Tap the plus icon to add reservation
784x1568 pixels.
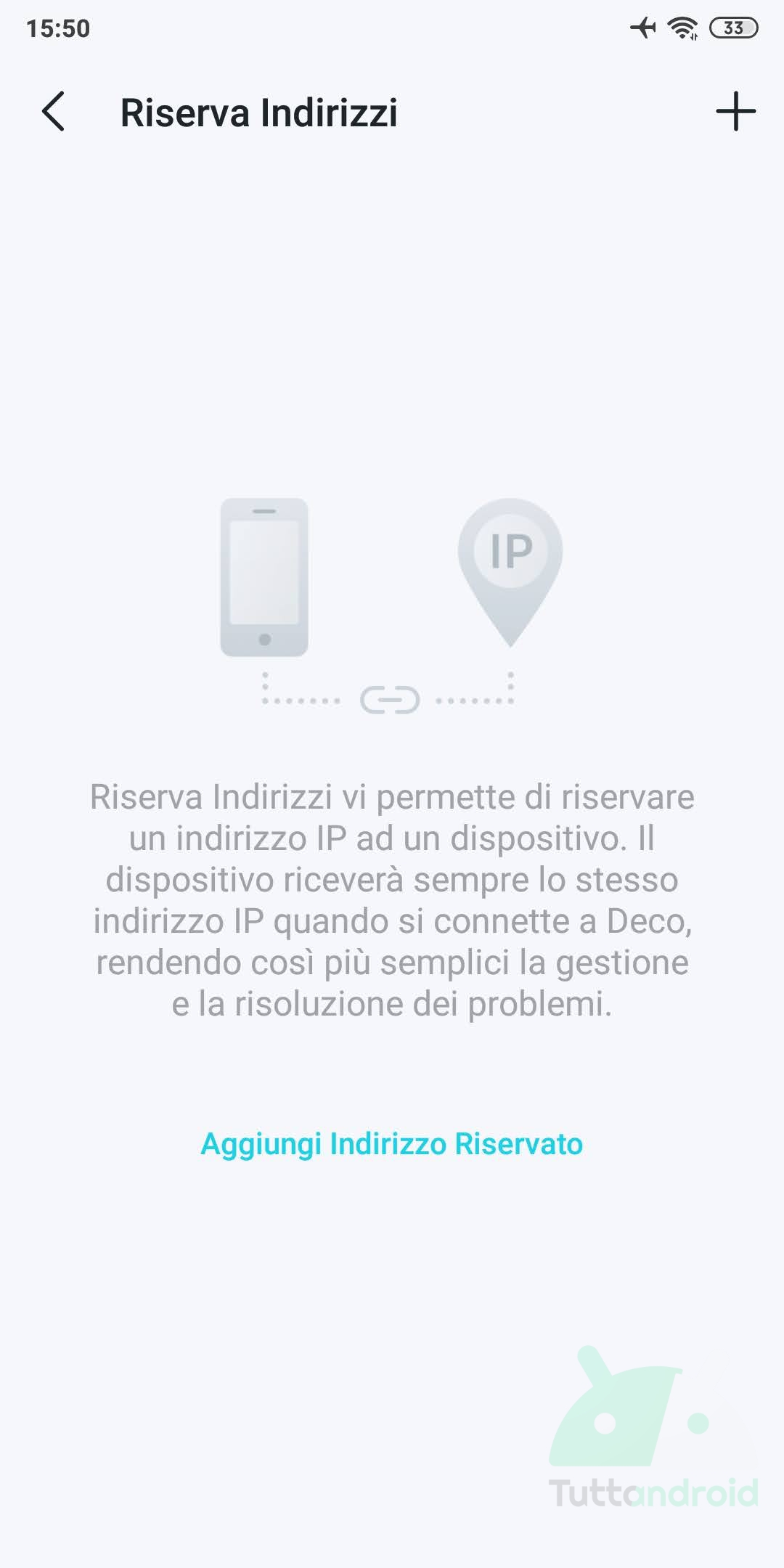(735, 111)
